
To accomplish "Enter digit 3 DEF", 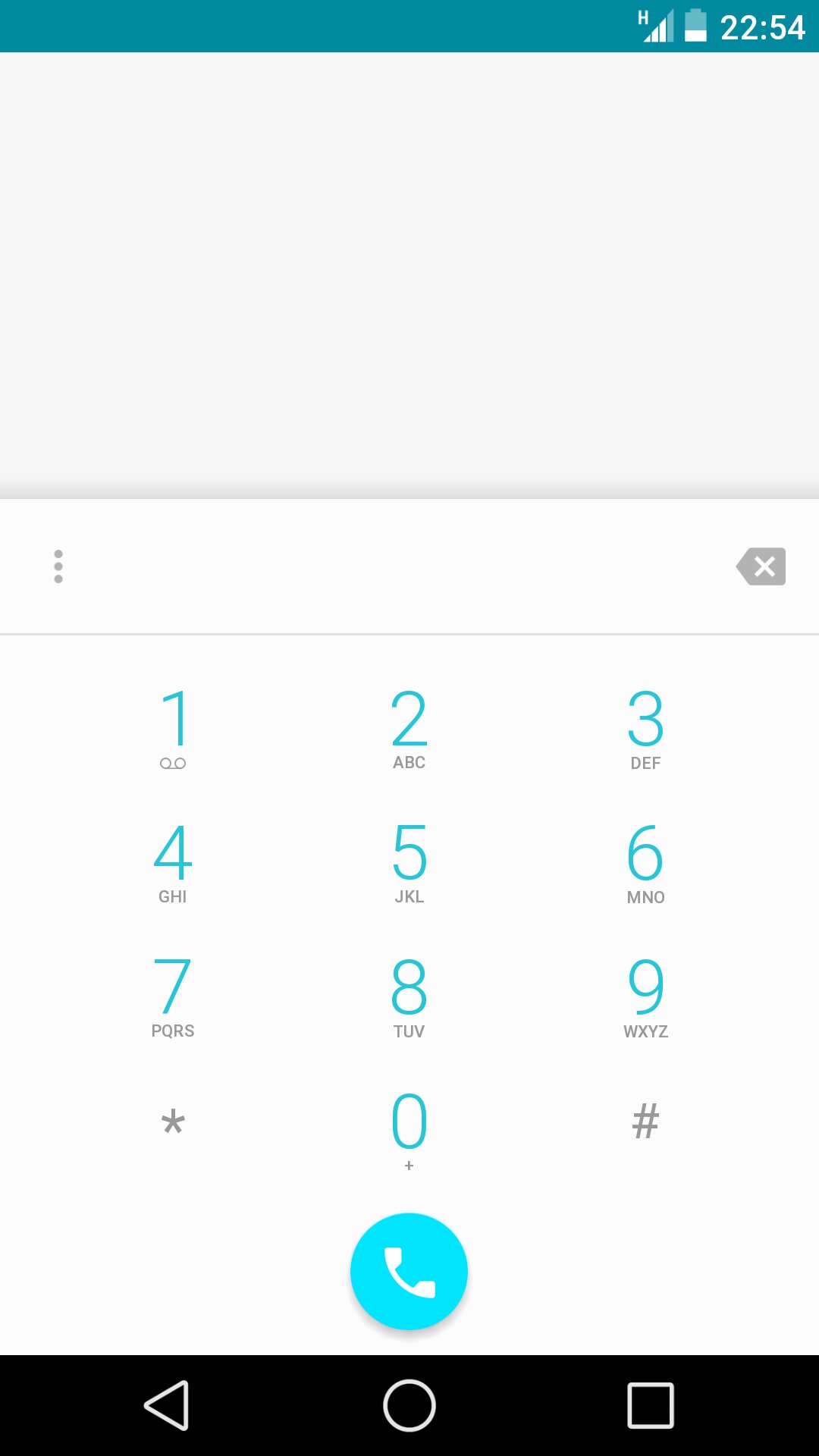I will (646, 728).
